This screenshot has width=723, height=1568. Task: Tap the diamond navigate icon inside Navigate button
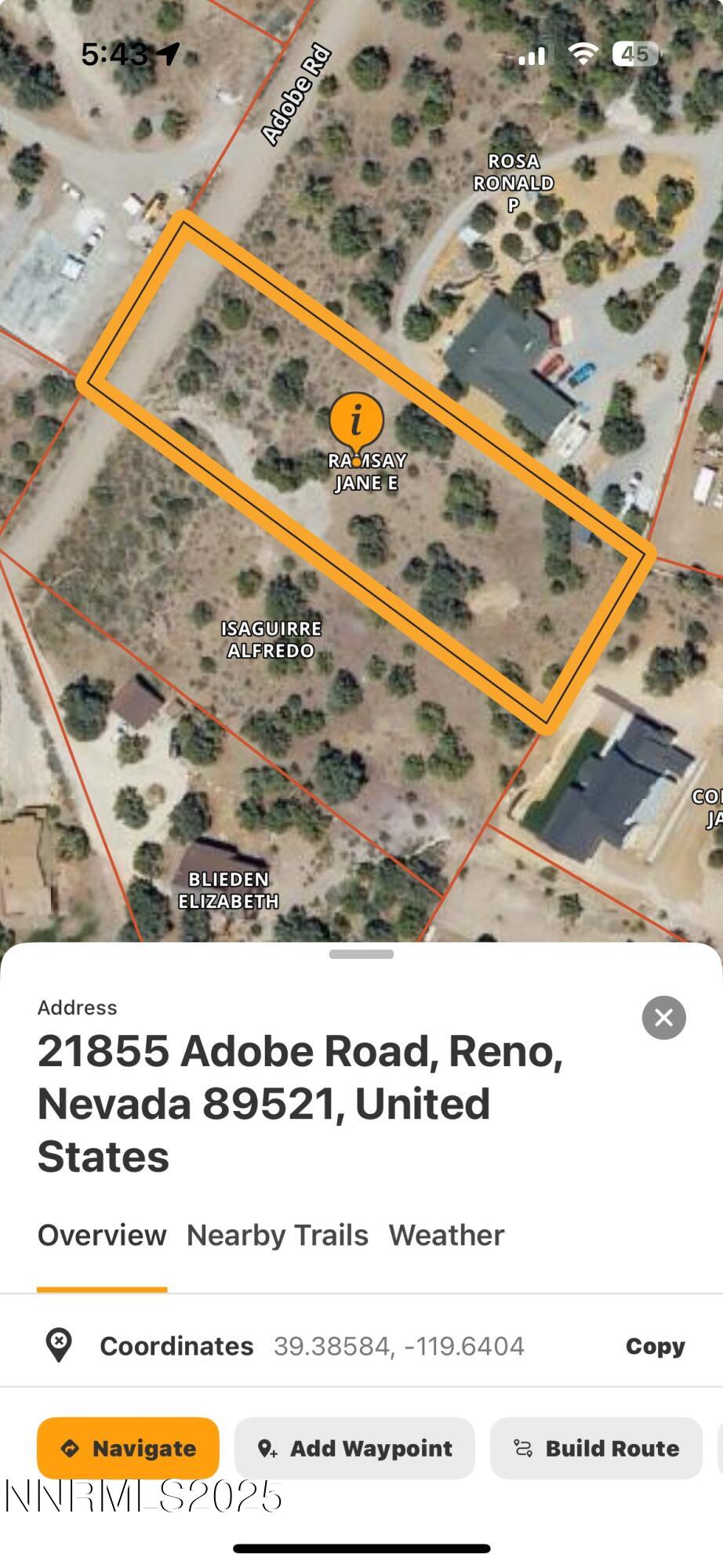tap(71, 1449)
